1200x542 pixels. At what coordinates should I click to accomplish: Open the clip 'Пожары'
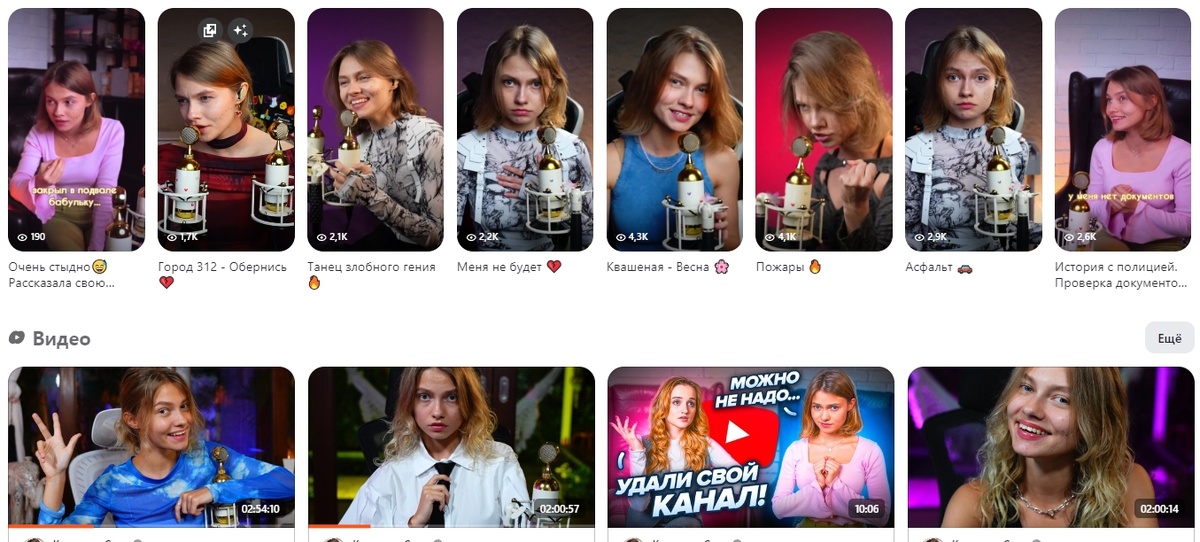click(x=824, y=130)
